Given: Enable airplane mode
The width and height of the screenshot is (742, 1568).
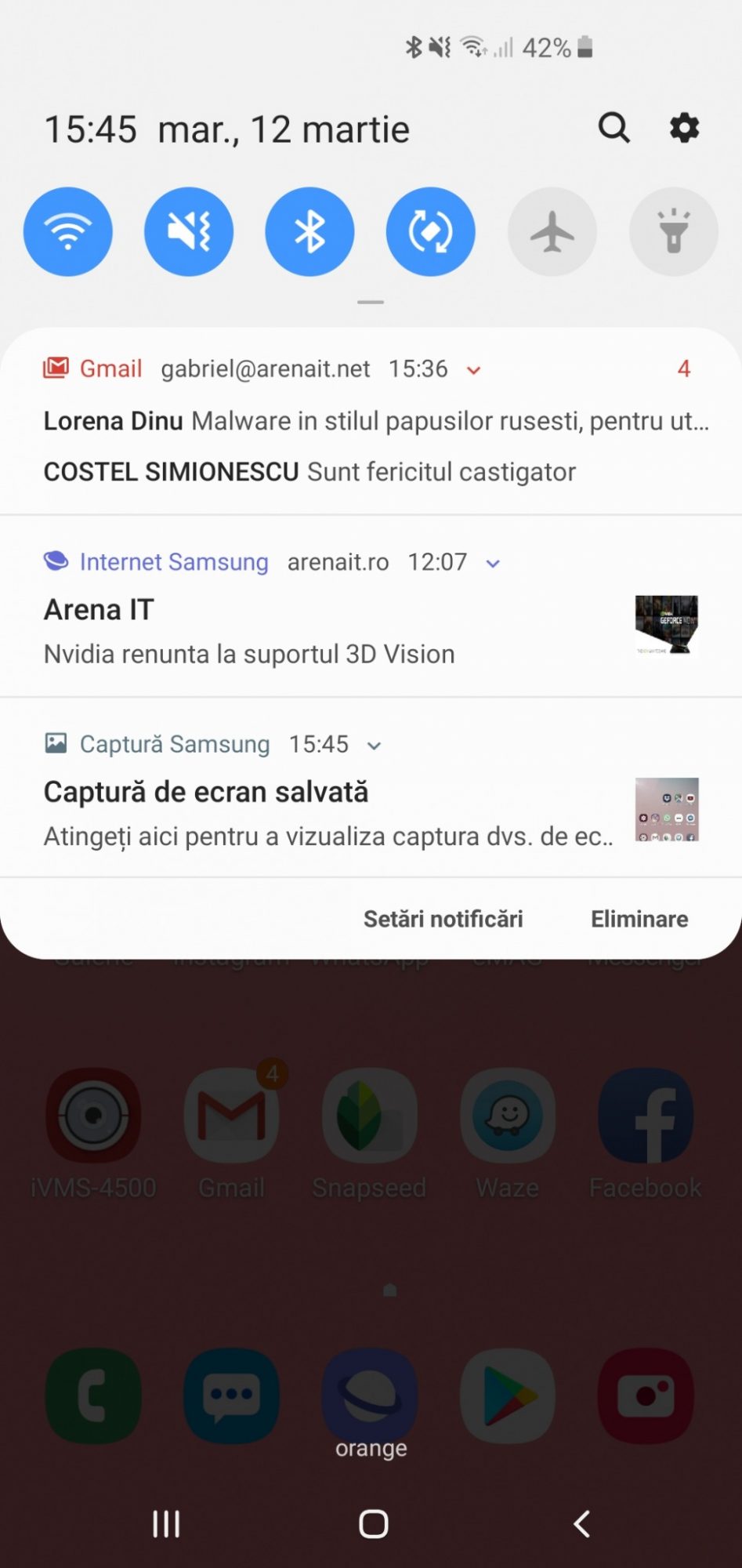Looking at the screenshot, I should coord(552,231).
